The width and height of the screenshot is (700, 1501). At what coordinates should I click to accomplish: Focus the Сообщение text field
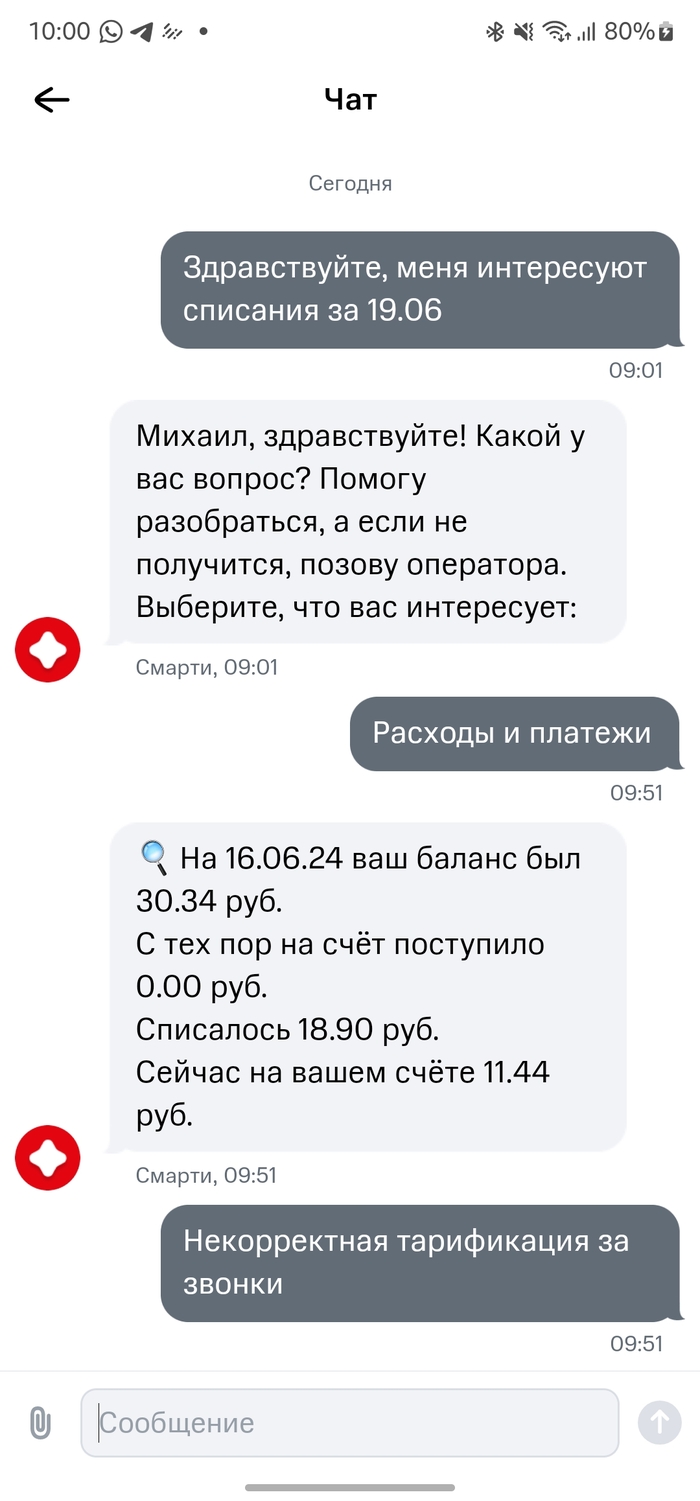coord(350,1422)
